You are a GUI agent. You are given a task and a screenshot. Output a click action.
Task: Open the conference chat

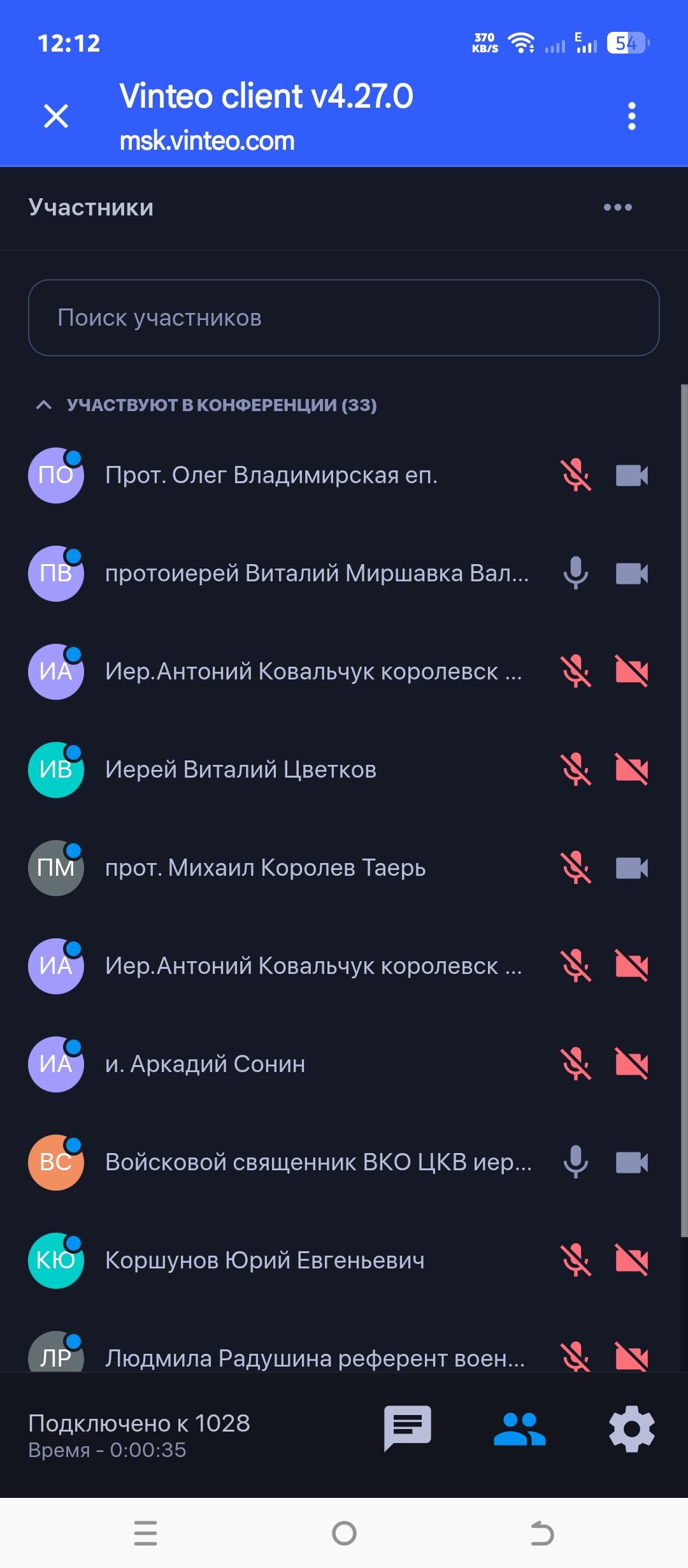[x=408, y=1428]
